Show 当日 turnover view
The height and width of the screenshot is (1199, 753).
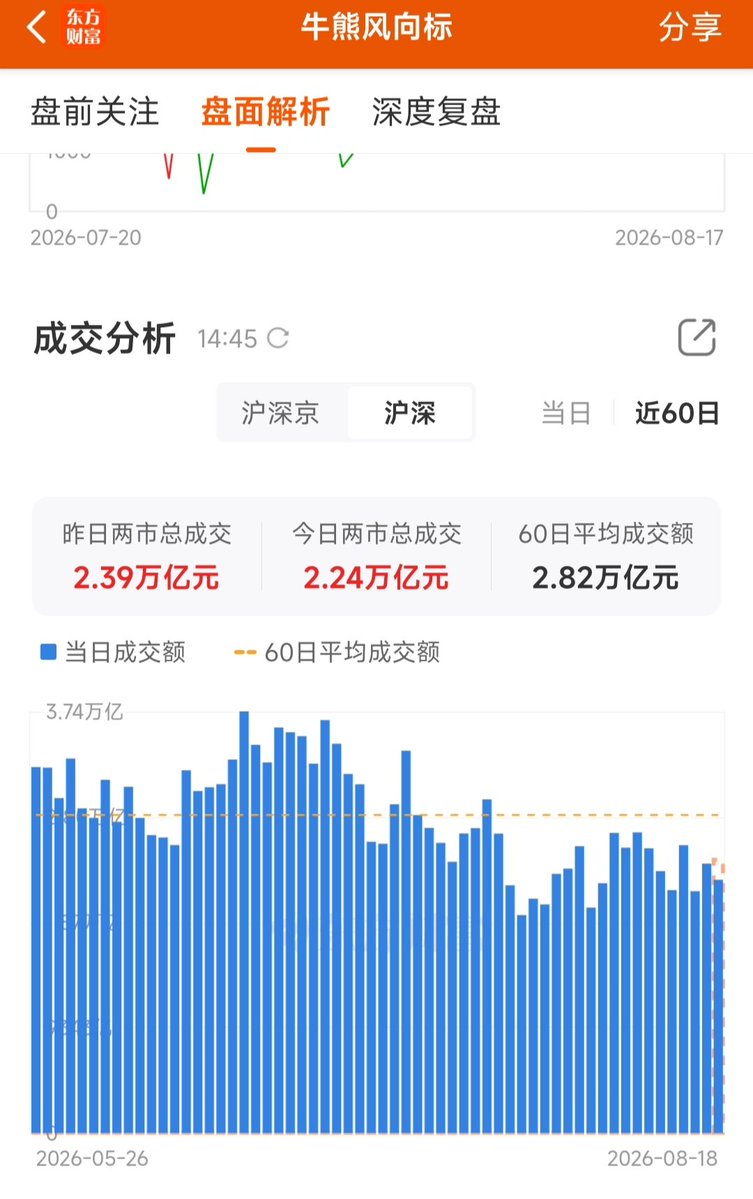(x=566, y=414)
